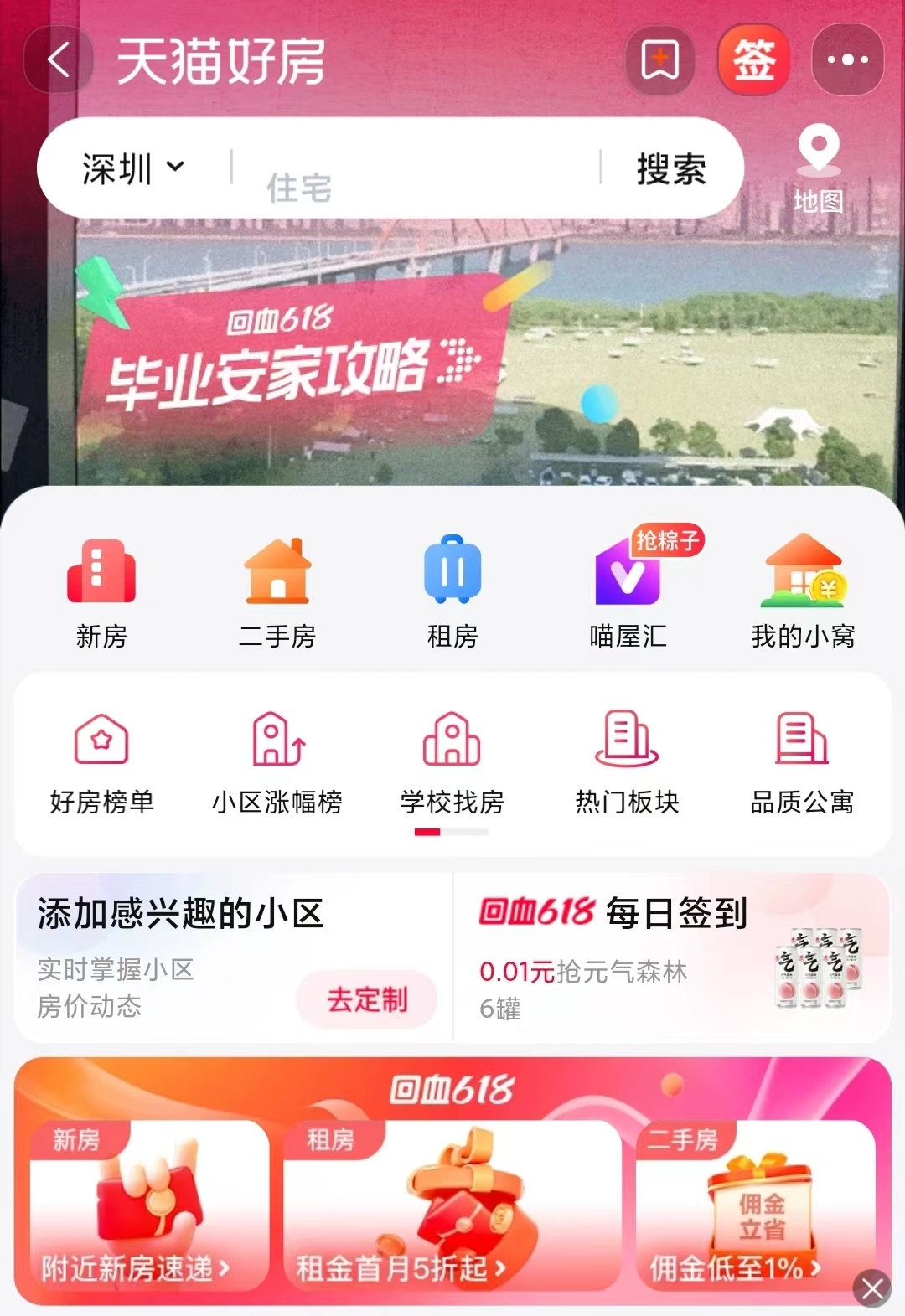
Task: Open 喵屋汇
Action: pos(628,591)
